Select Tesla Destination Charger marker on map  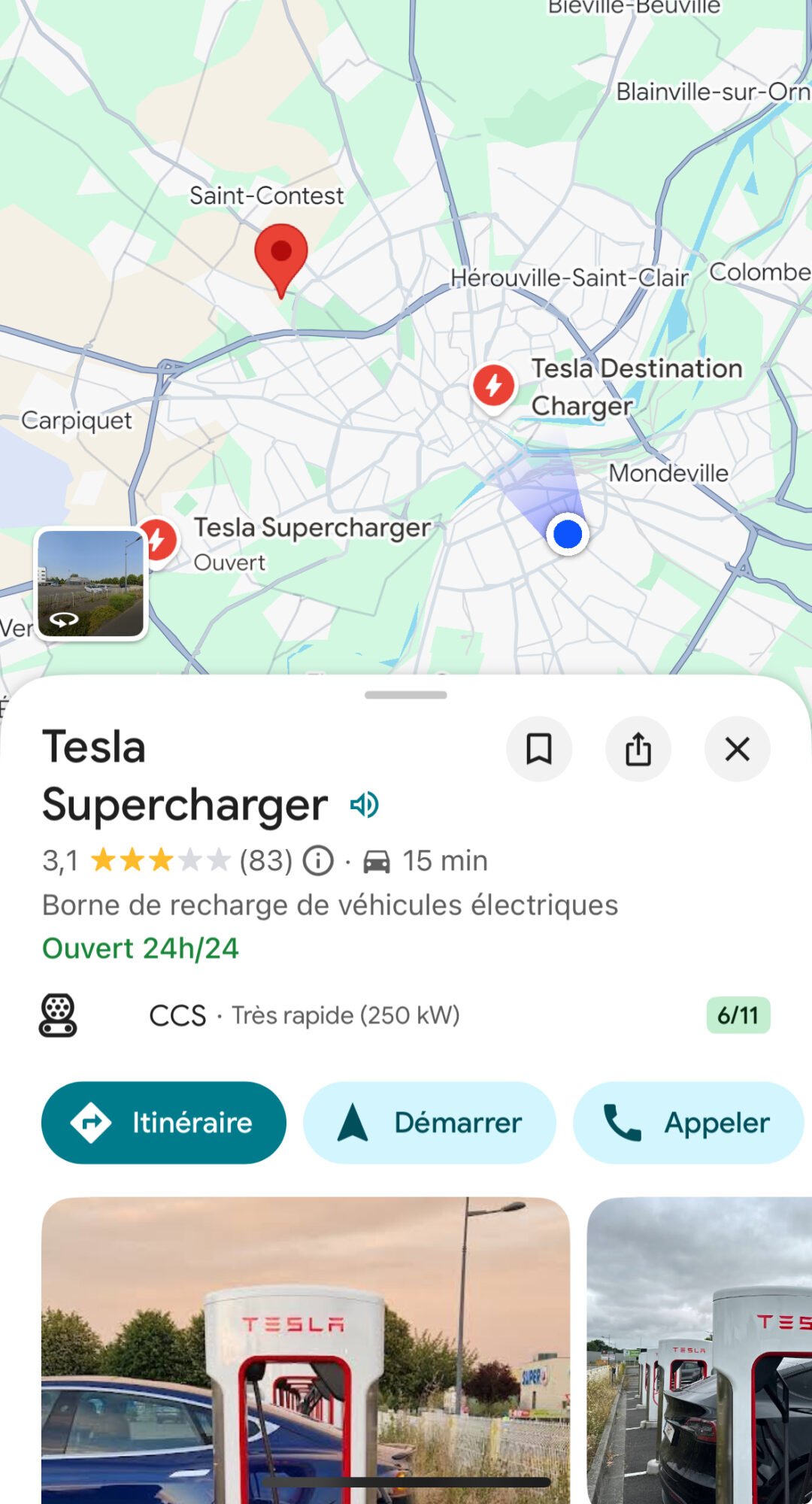point(494,385)
